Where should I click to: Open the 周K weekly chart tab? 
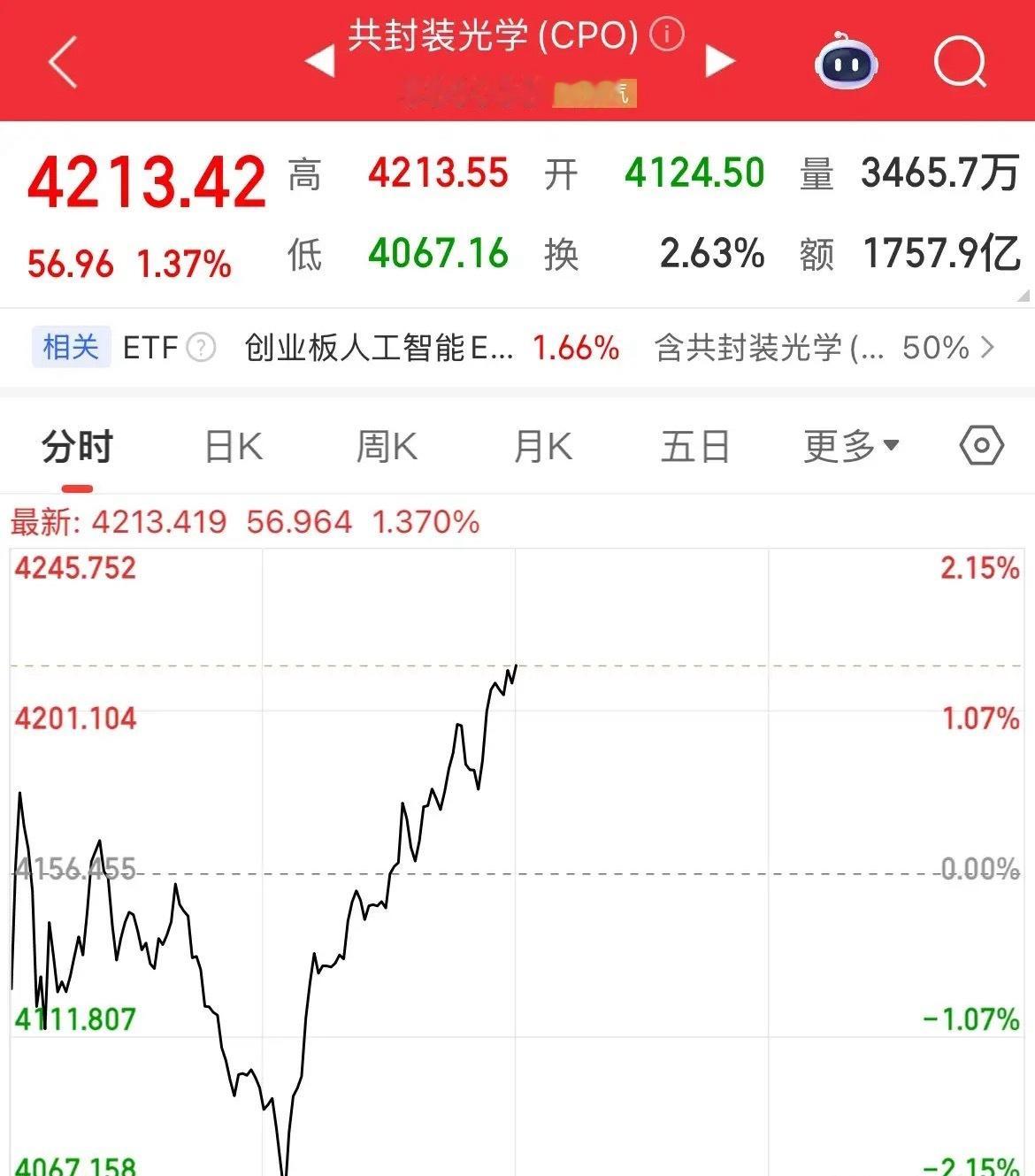pos(387,447)
